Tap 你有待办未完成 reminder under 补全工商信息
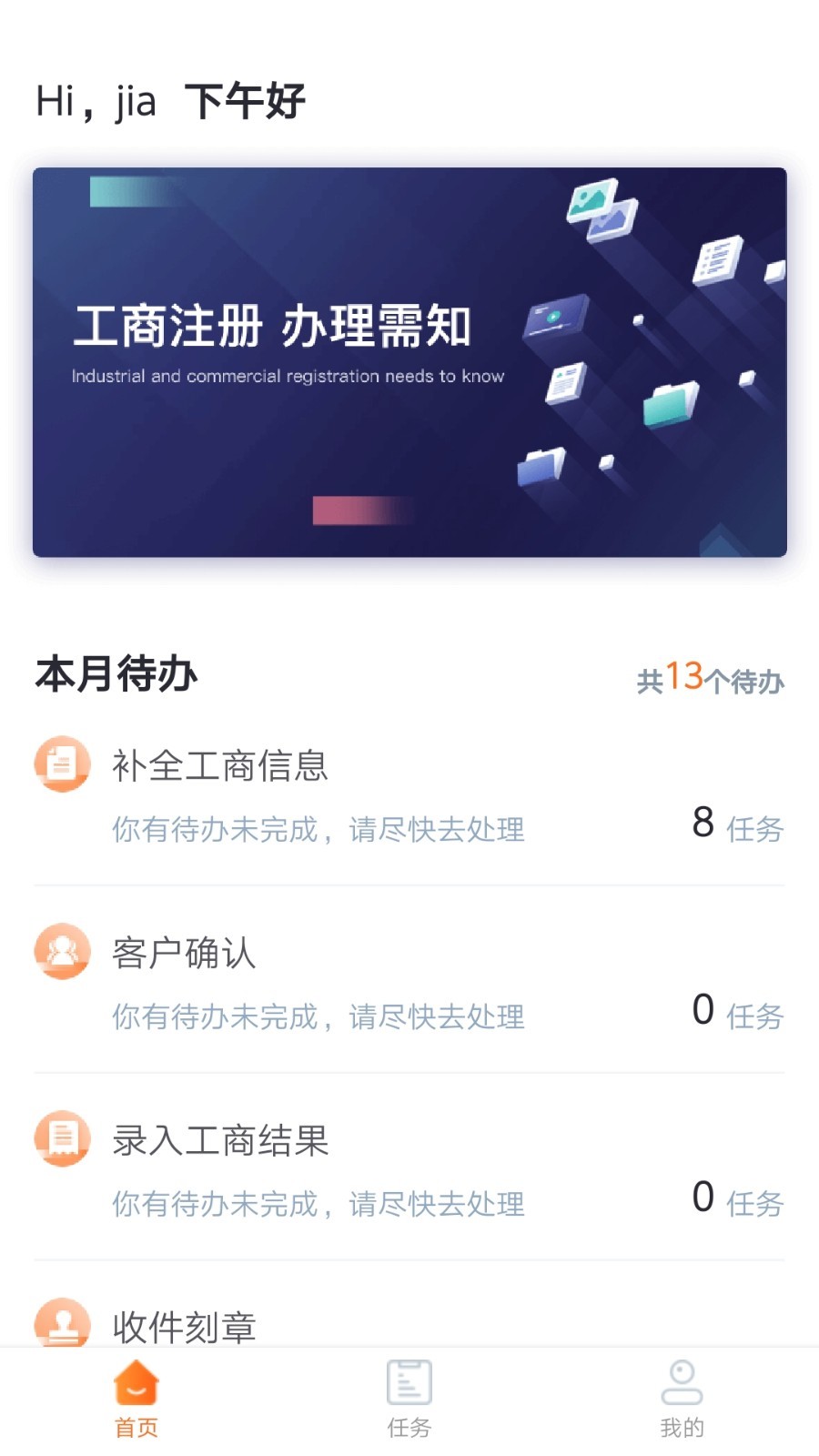The height and width of the screenshot is (1456, 819). [318, 830]
